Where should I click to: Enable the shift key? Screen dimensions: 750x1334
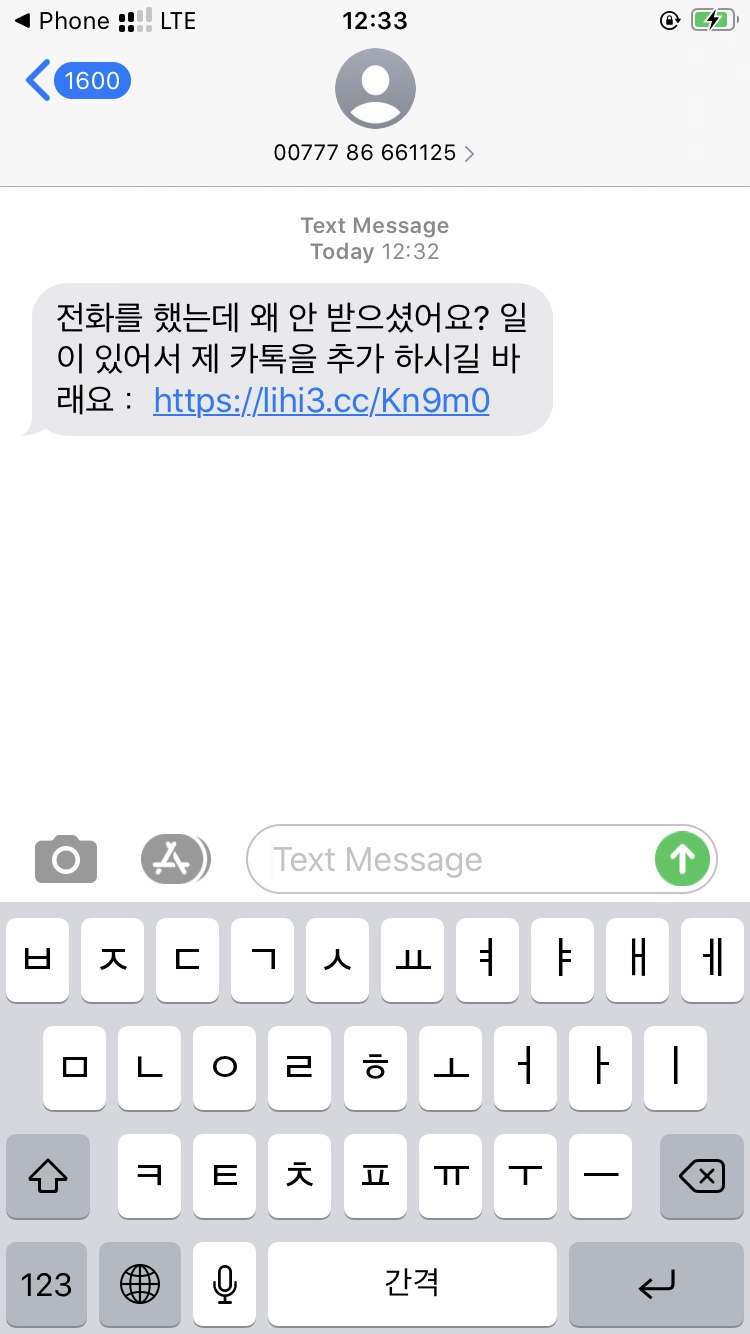tap(47, 1177)
